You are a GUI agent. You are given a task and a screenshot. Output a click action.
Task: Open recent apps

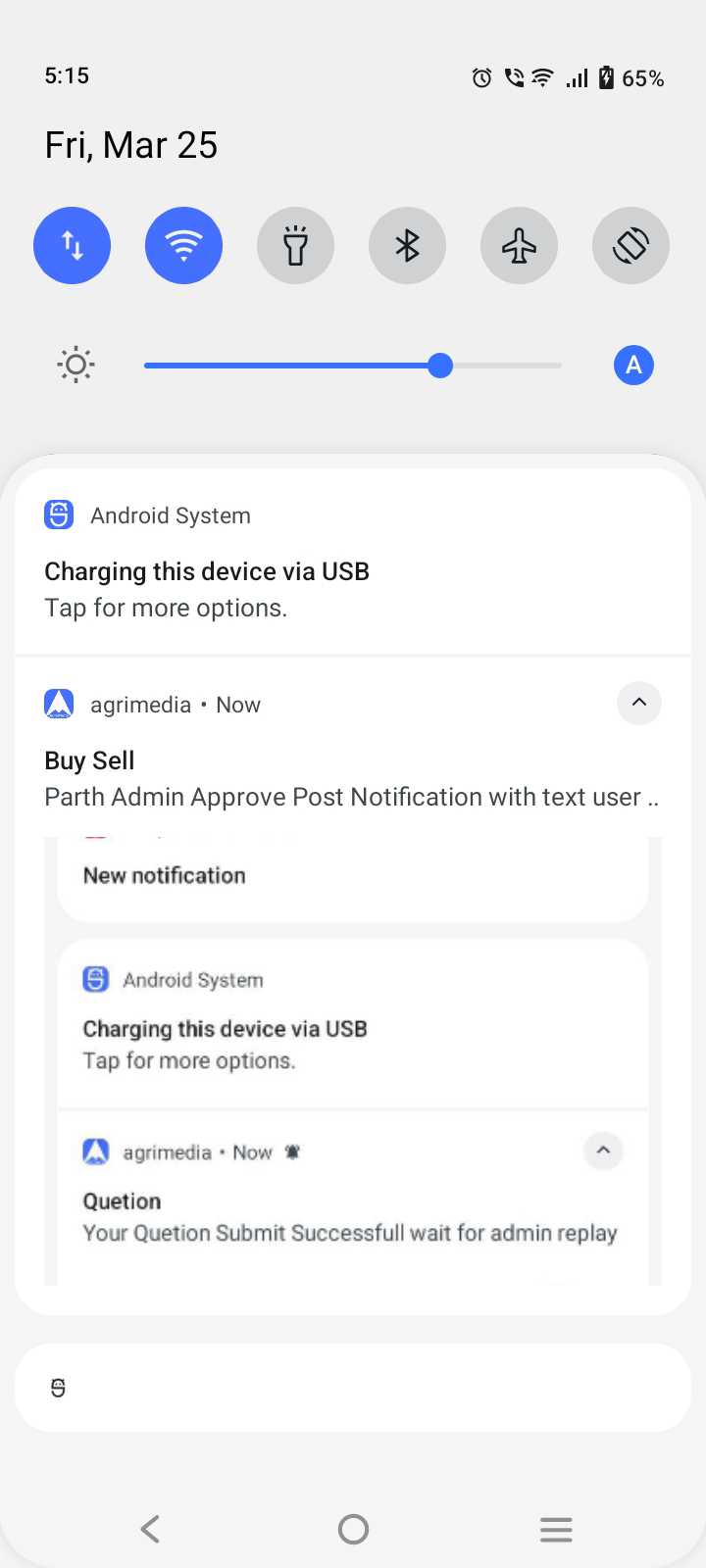[x=556, y=1529]
